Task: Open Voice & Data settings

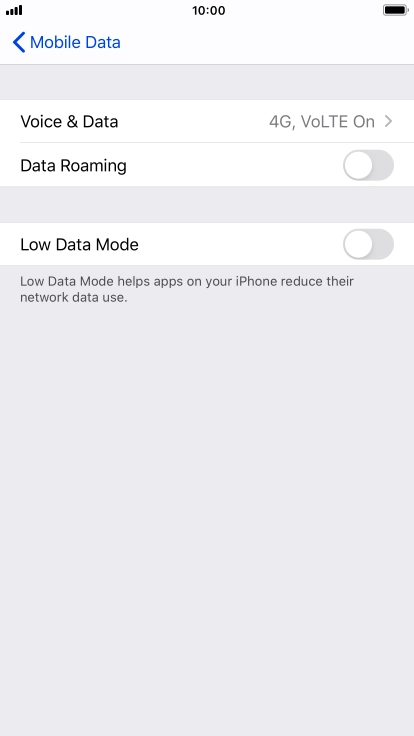Action: click(x=207, y=122)
